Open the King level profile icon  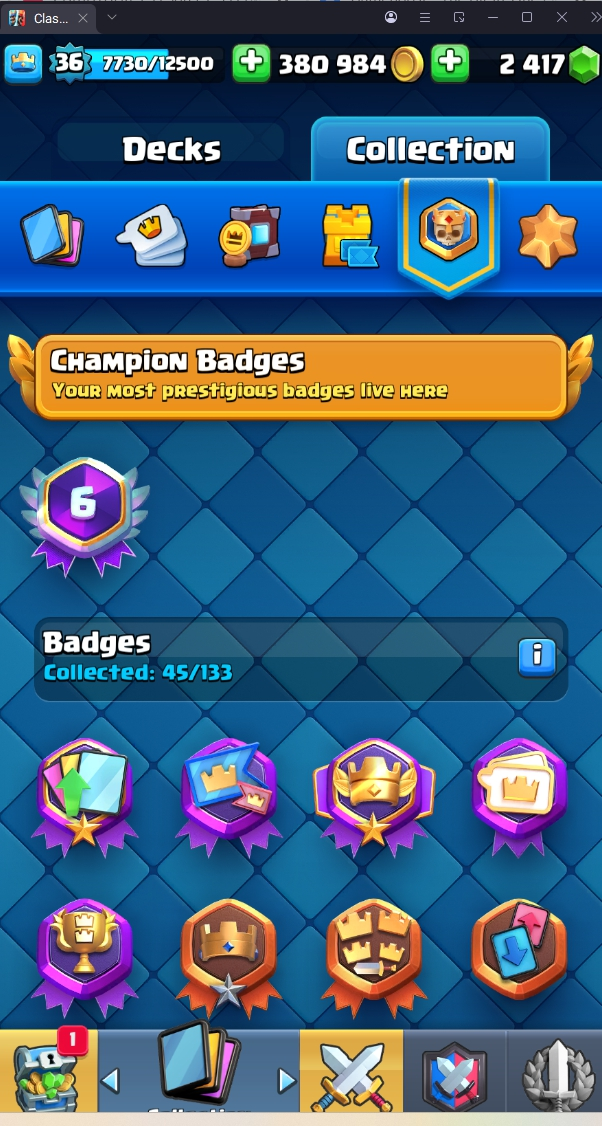[23, 64]
